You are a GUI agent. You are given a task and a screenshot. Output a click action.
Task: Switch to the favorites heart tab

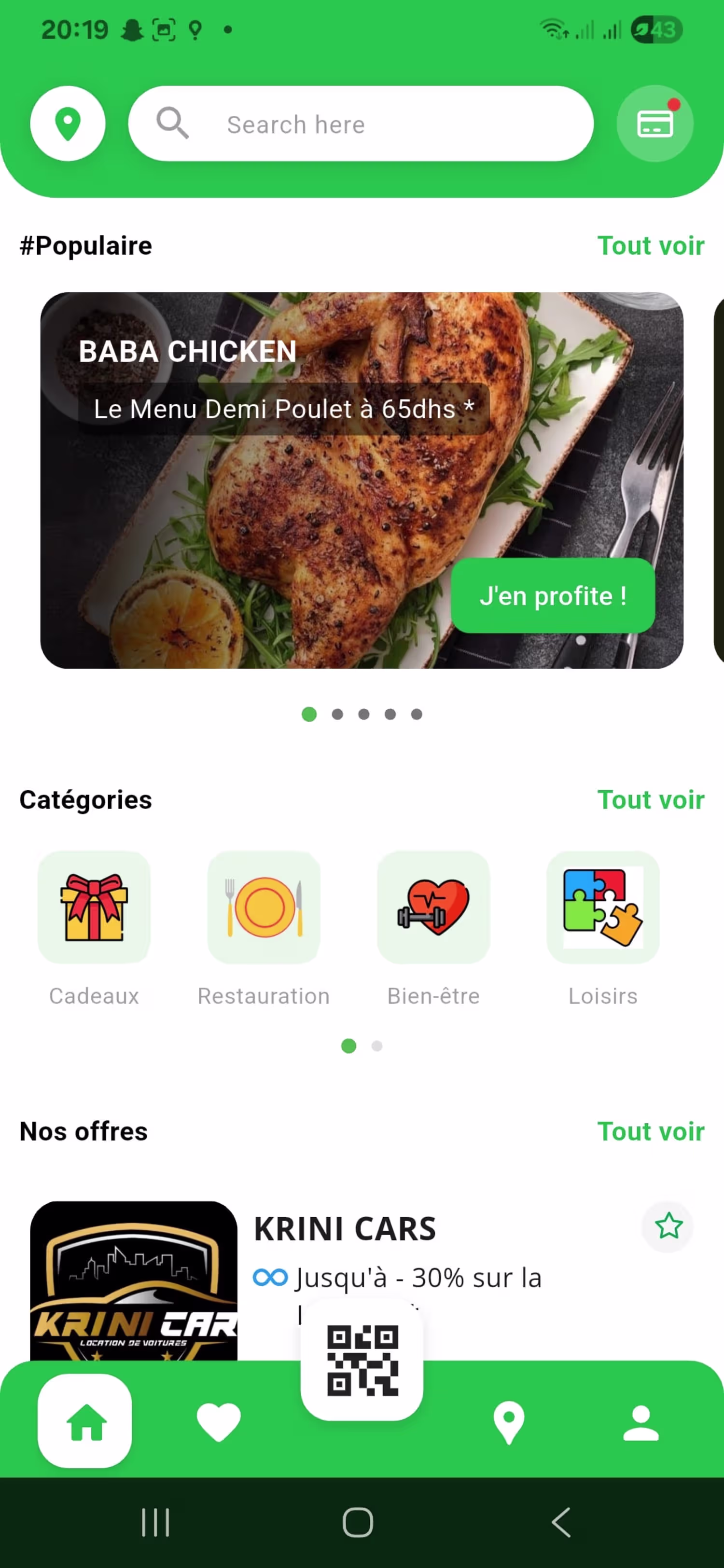(219, 1422)
